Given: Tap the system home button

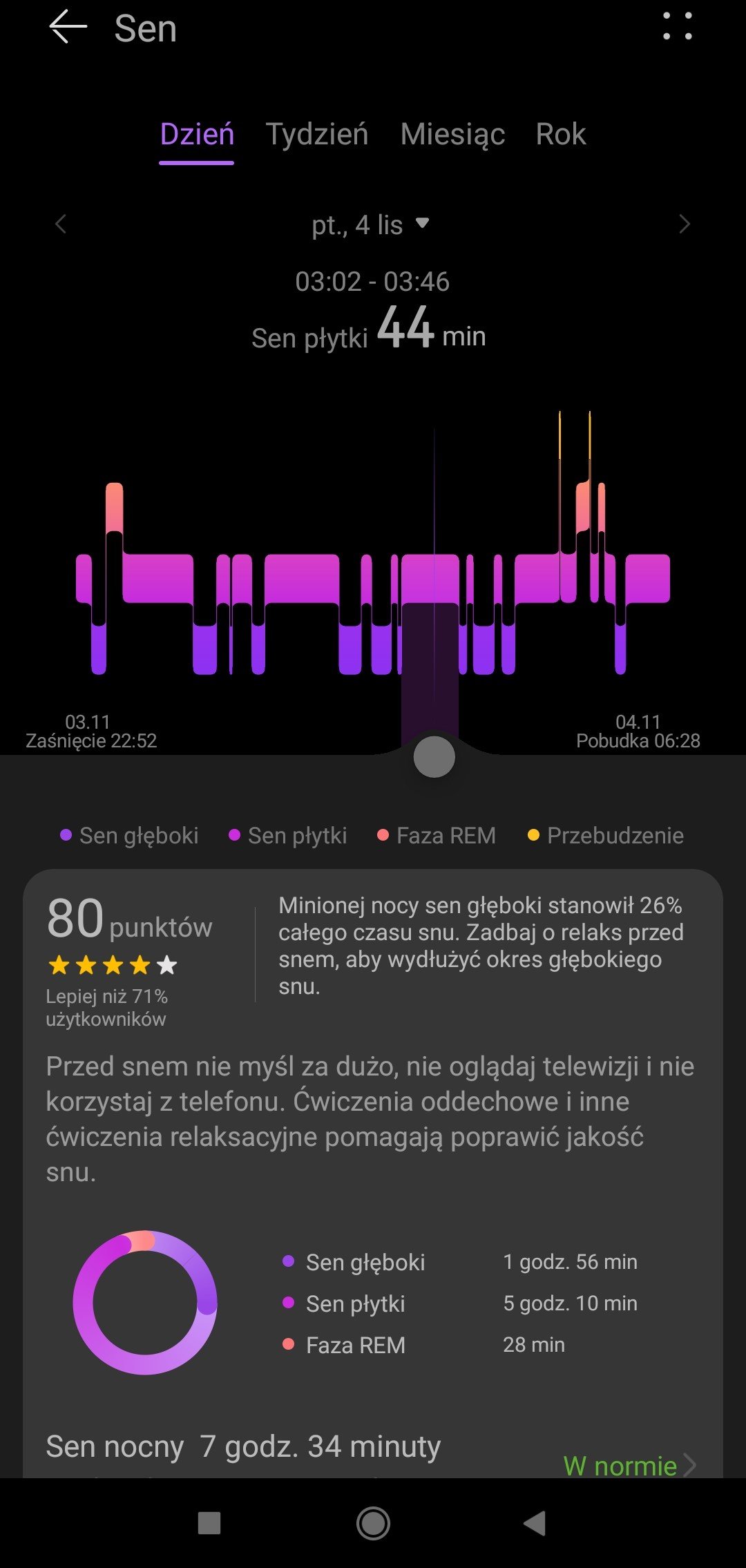Looking at the screenshot, I should click(373, 1523).
